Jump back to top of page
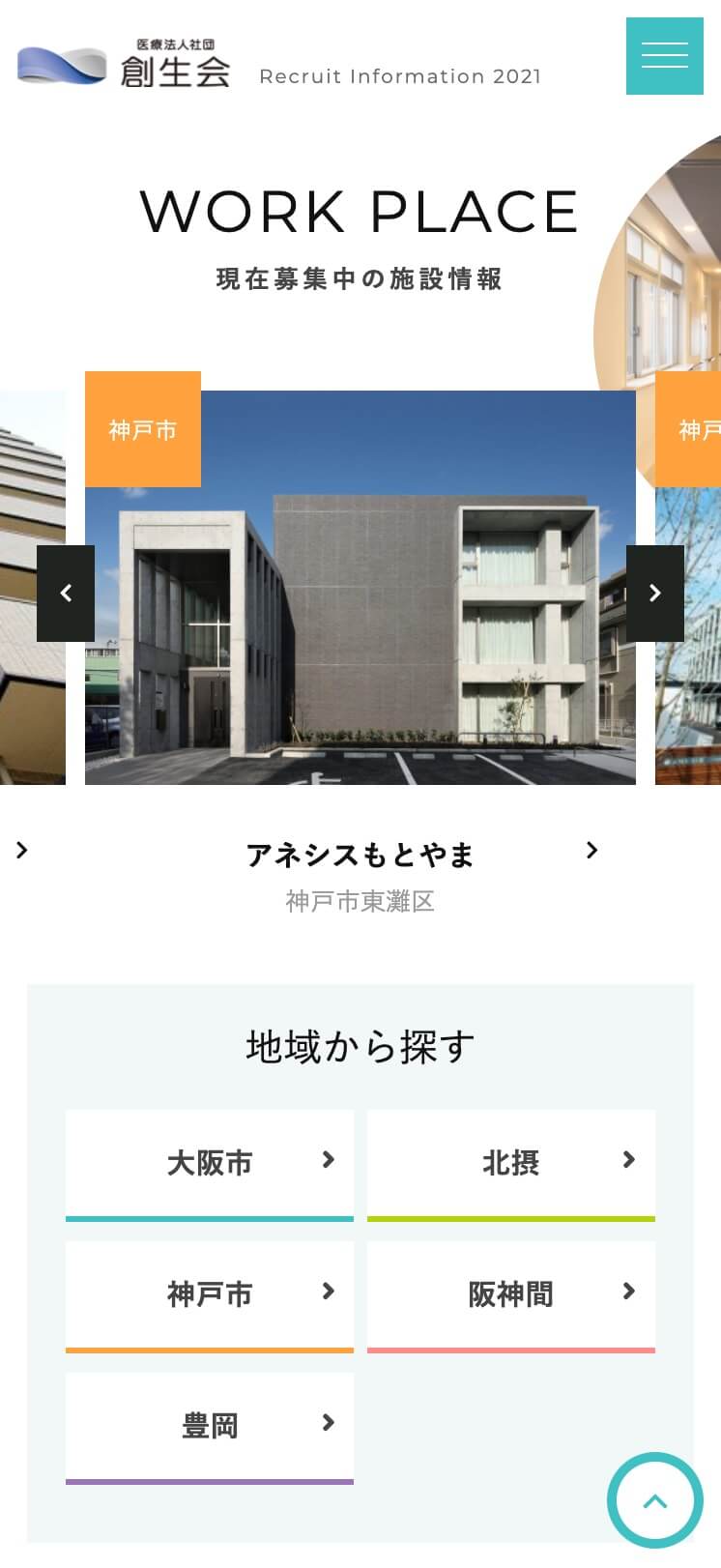The height and width of the screenshot is (1568, 721). point(654,1500)
